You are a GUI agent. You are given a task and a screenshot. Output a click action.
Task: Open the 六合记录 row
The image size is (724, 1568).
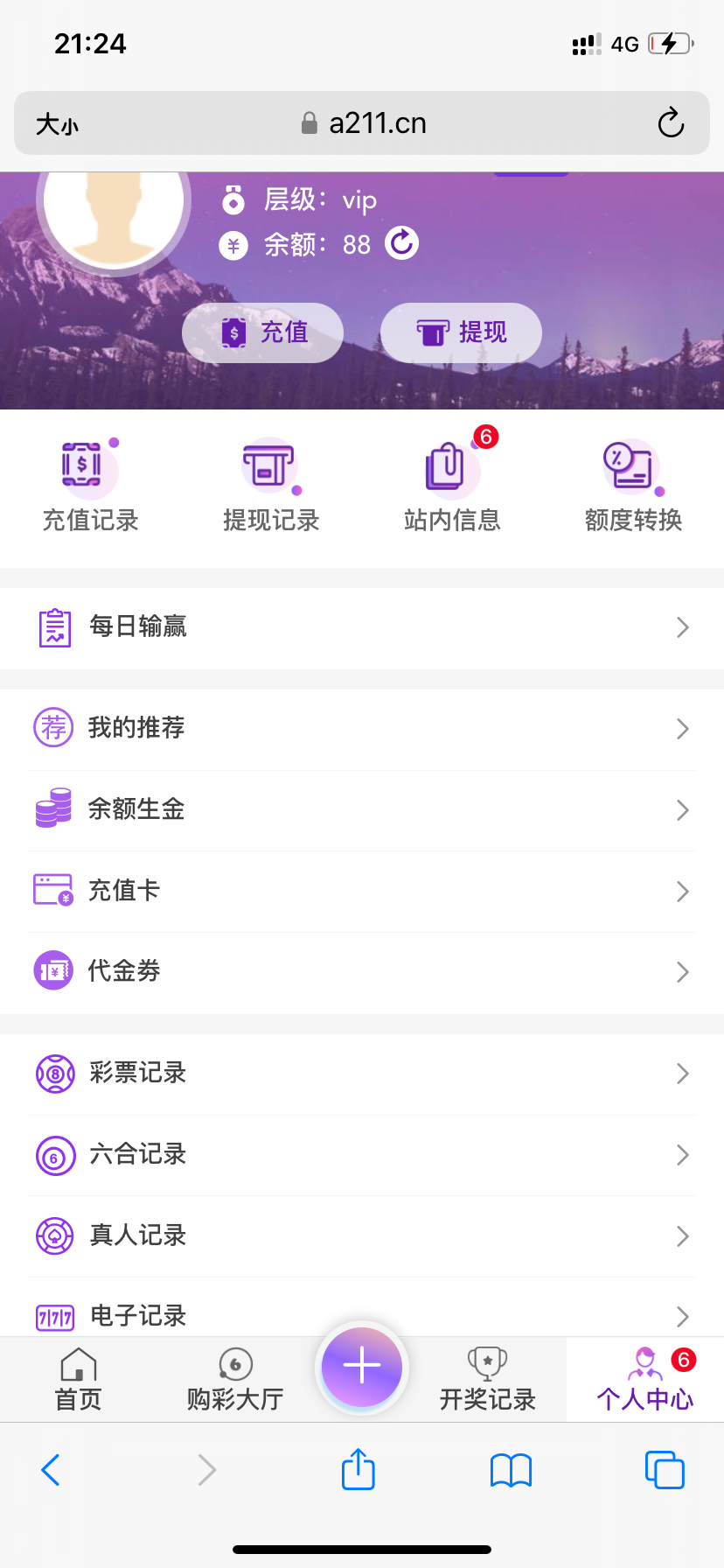(x=362, y=1155)
